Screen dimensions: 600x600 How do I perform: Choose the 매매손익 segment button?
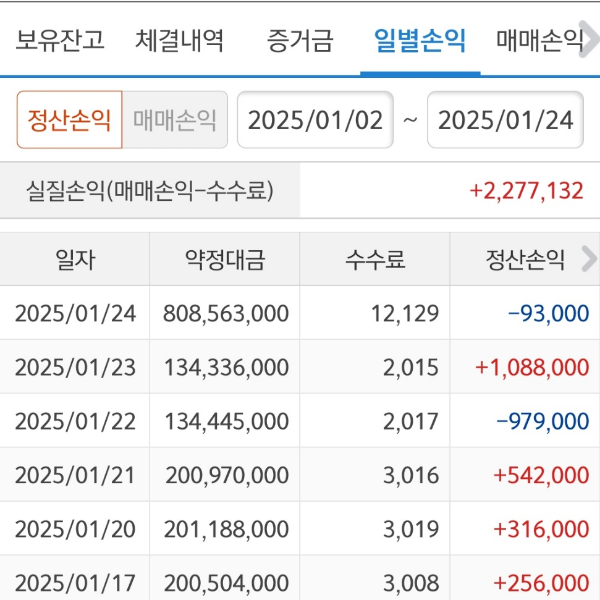pyautogui.click(x=175, y=120)
